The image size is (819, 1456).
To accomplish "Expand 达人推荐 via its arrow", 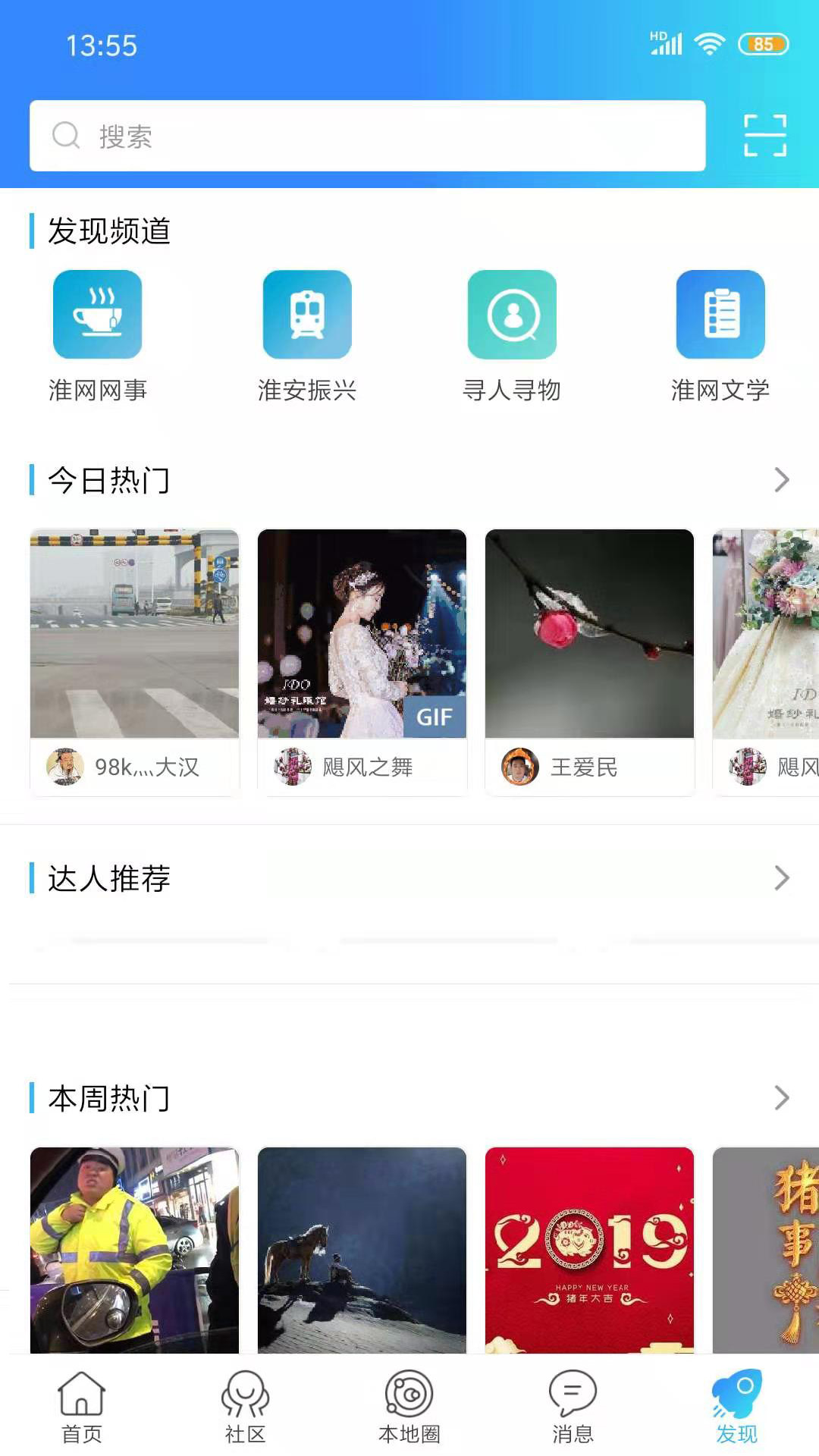I will (x=783, y=879).
